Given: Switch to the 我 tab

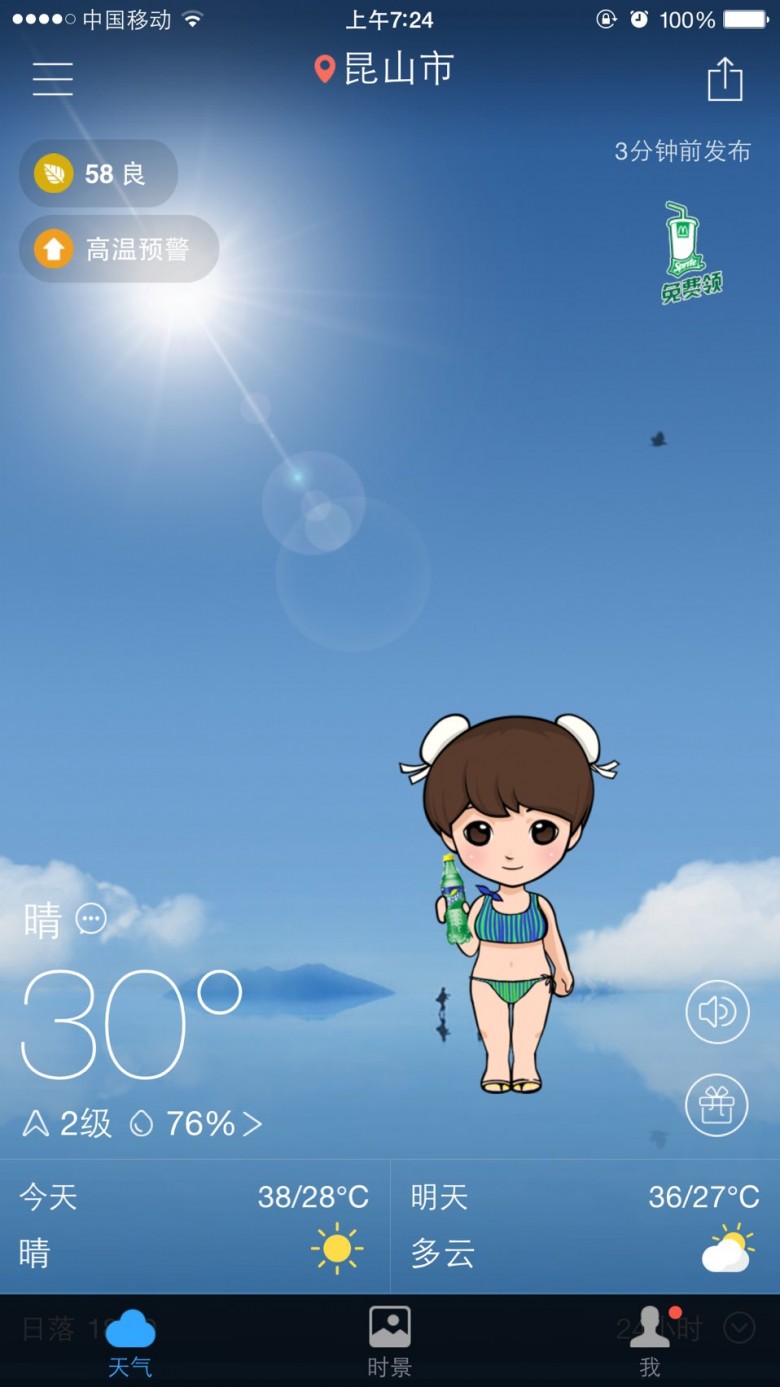Looking at the screenshot, I should click(x=650, y=1342).
